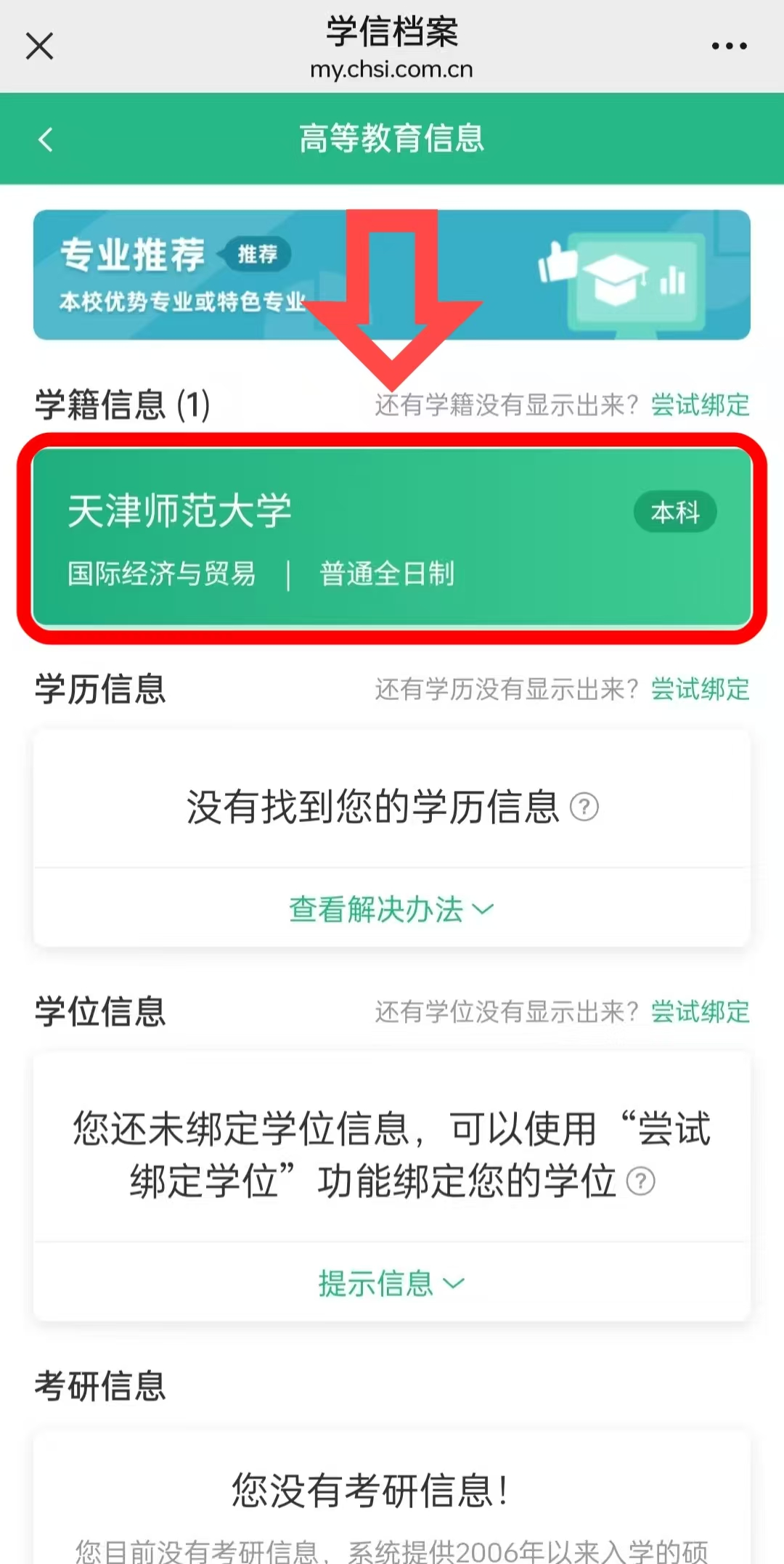
Task: Close the 学信档案 webview
Action: [x=40, y=46]
